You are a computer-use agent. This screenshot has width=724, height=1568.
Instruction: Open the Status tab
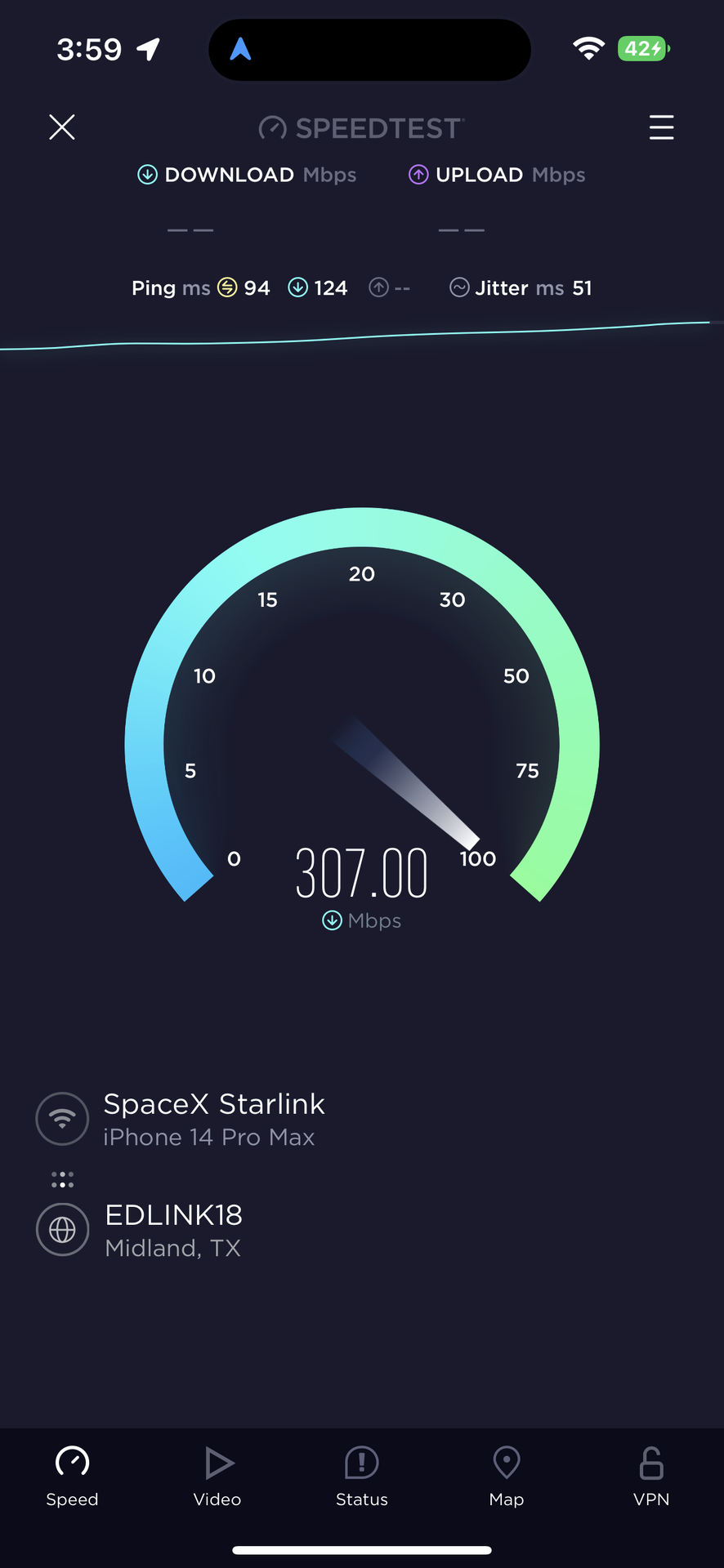tap(362, 1477)
